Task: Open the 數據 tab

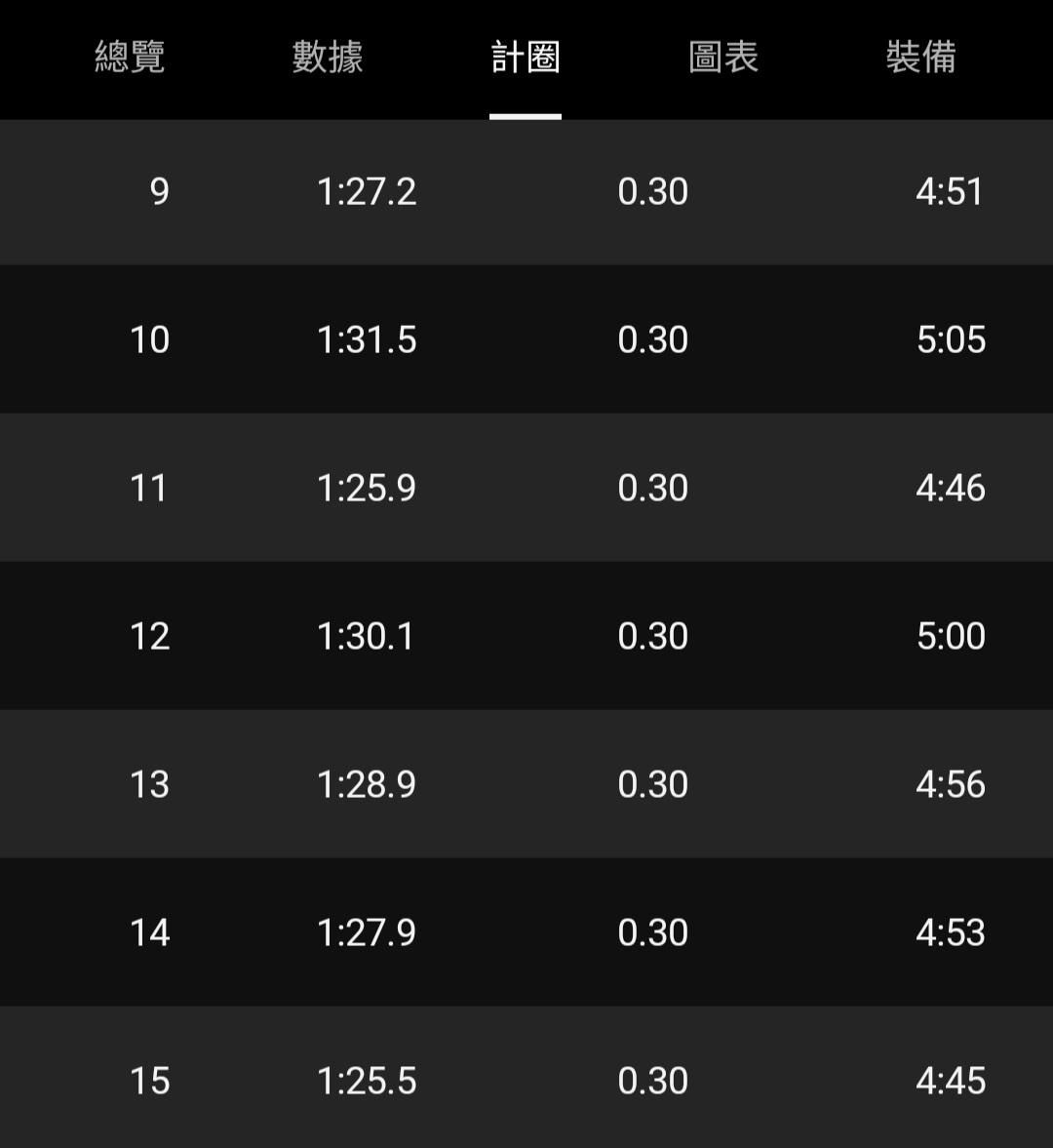Action: 328,57
